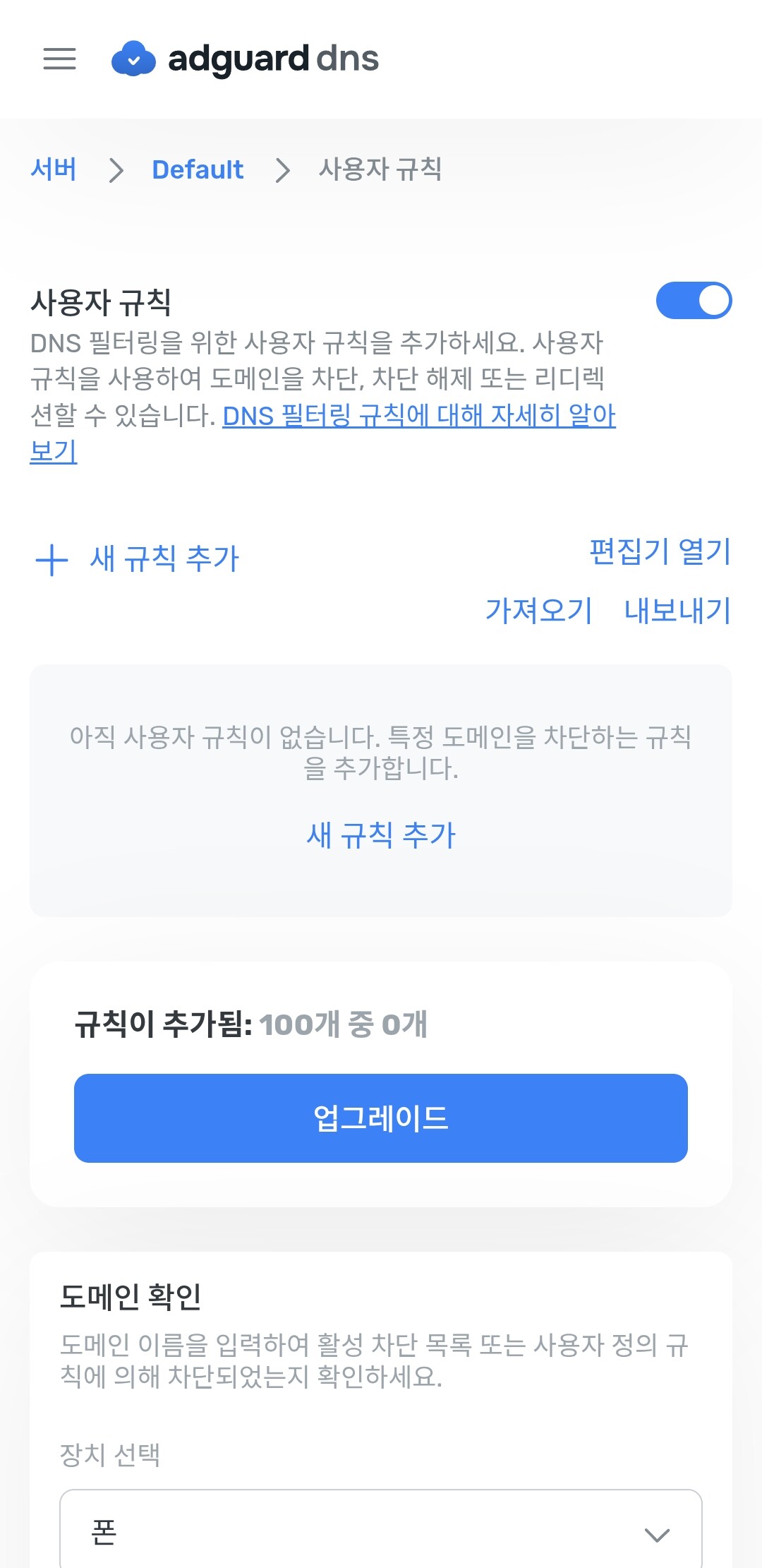Tap 새 규칙 추가 with plus icon
The width and height of the screenshot is (762, 1568).
tap(138, 559)
